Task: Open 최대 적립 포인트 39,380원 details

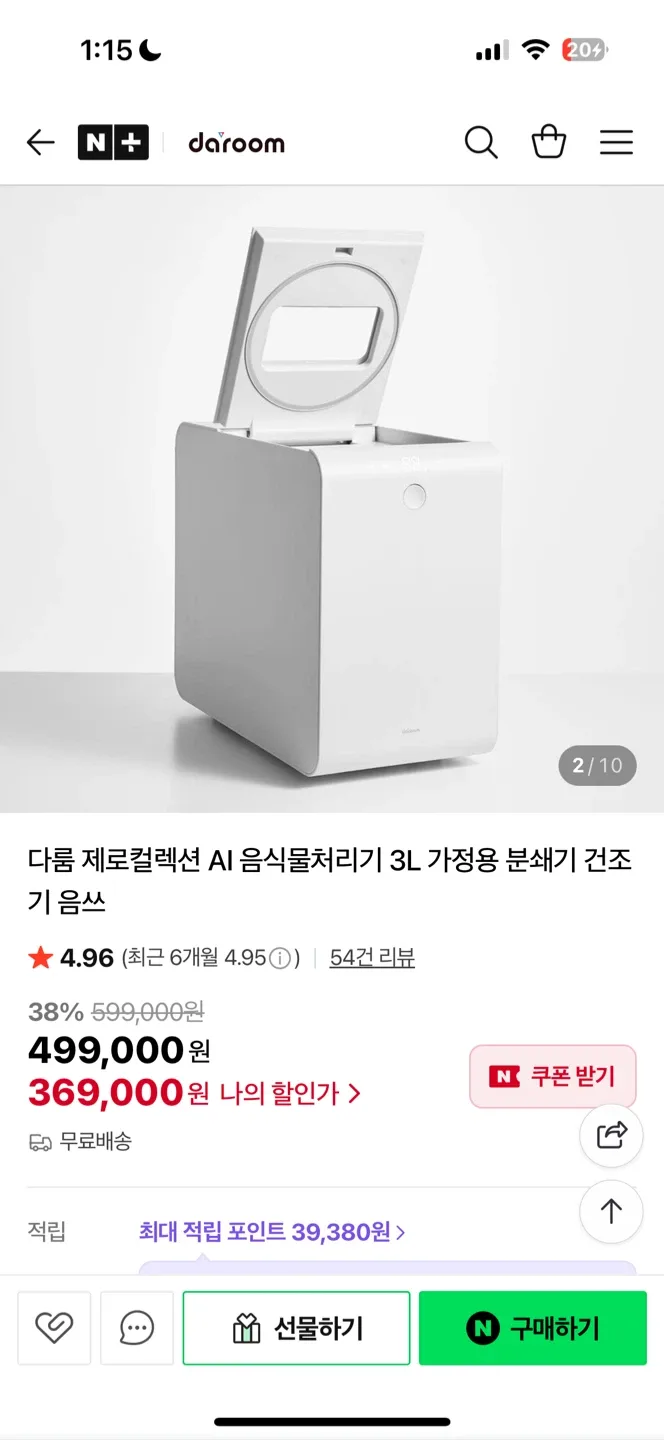Action: point(272,1232)
